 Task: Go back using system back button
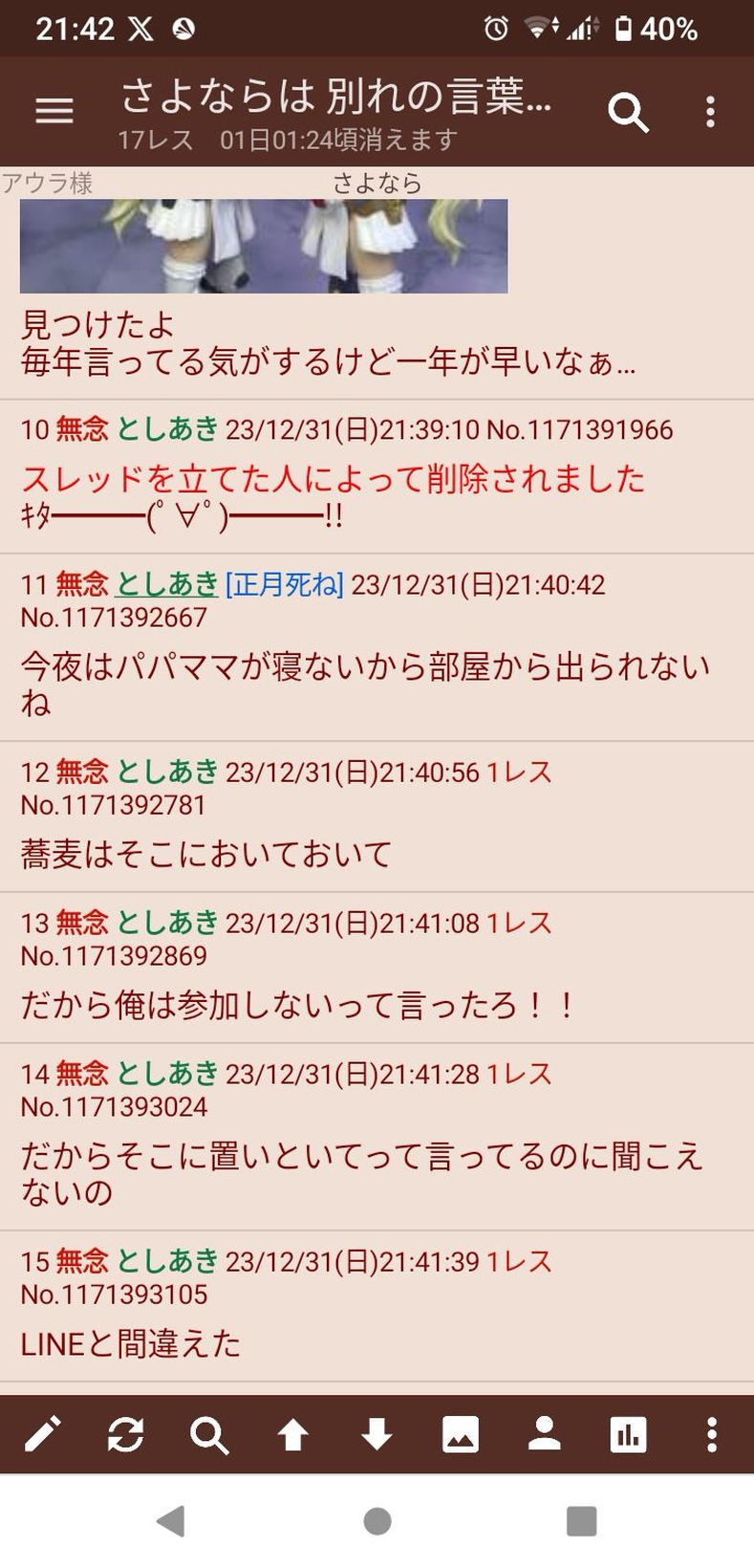171,1520
